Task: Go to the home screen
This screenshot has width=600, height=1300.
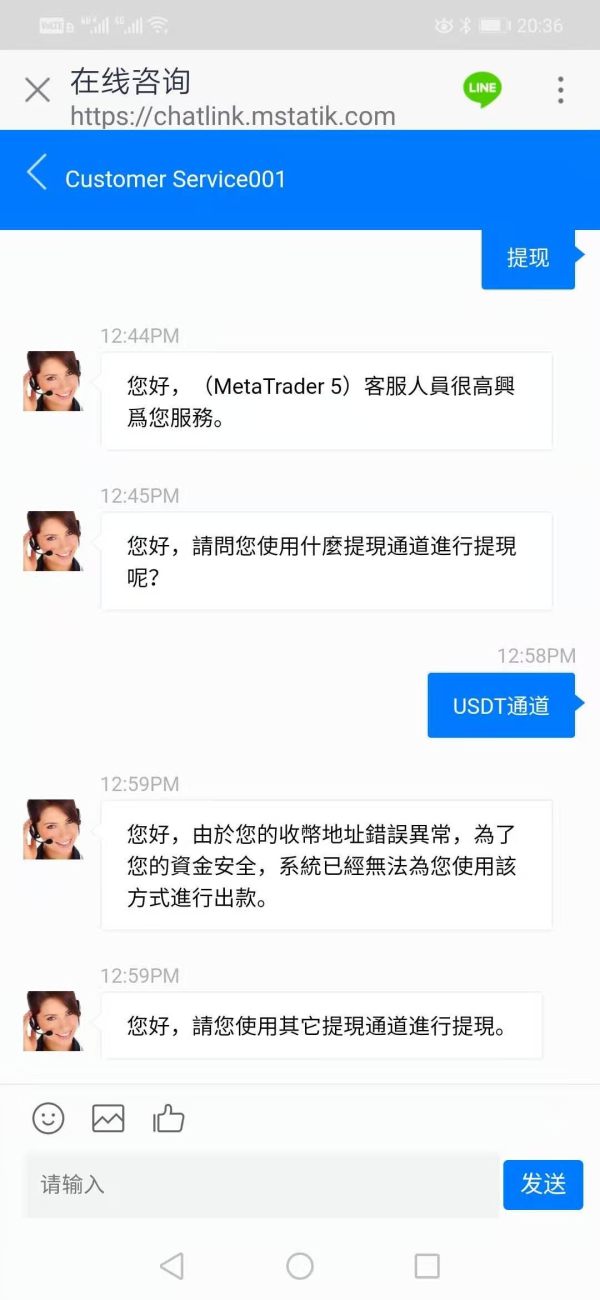Action: click(300, 1266)
